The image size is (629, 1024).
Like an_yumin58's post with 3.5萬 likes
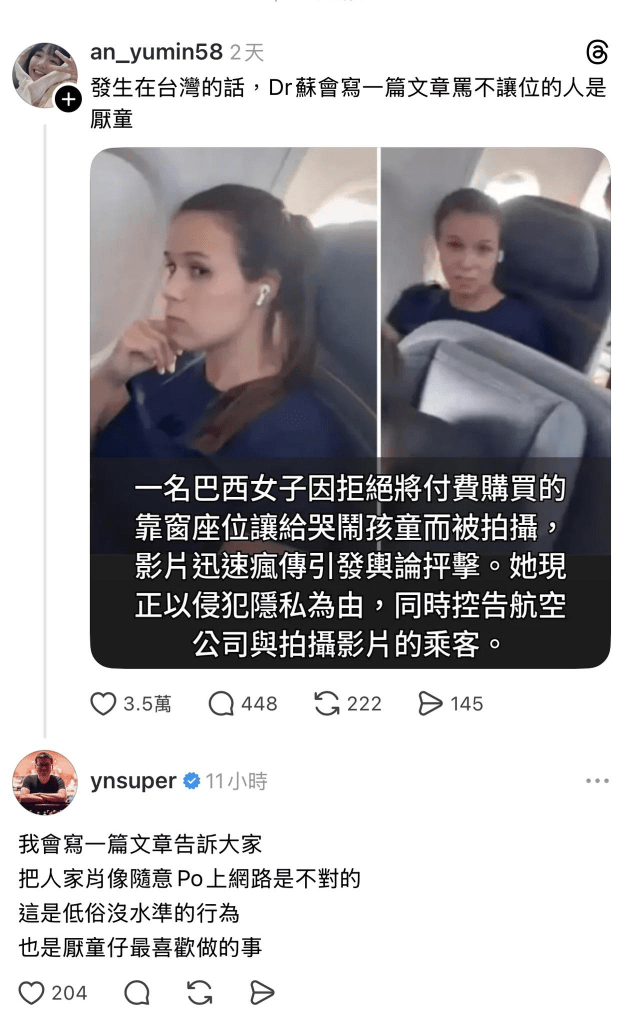104,704
